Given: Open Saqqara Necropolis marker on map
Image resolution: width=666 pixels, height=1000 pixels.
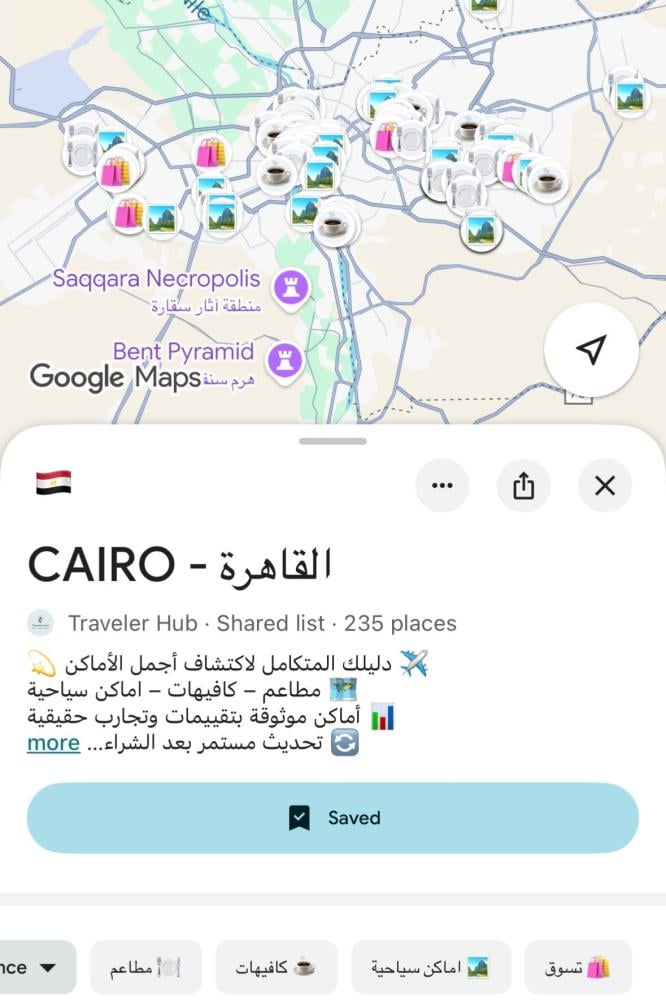Looking at the screenshot, I should tap(292, 287).
